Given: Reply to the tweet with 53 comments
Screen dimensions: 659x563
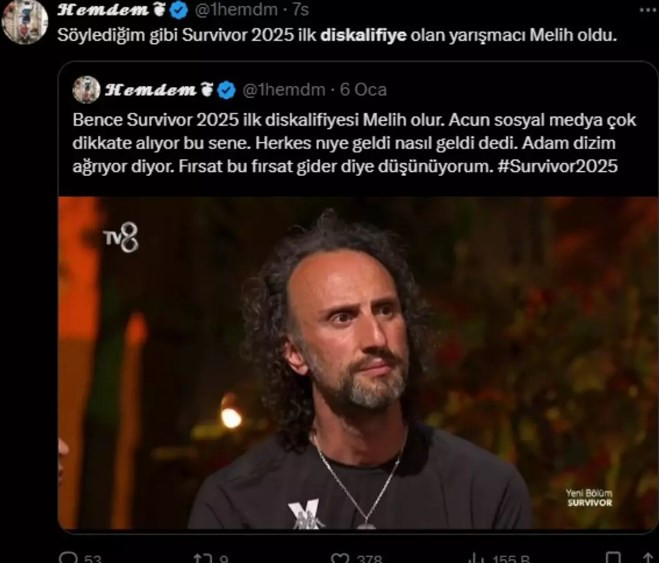Looking at the screenshot, I should (x=69, y=556).
